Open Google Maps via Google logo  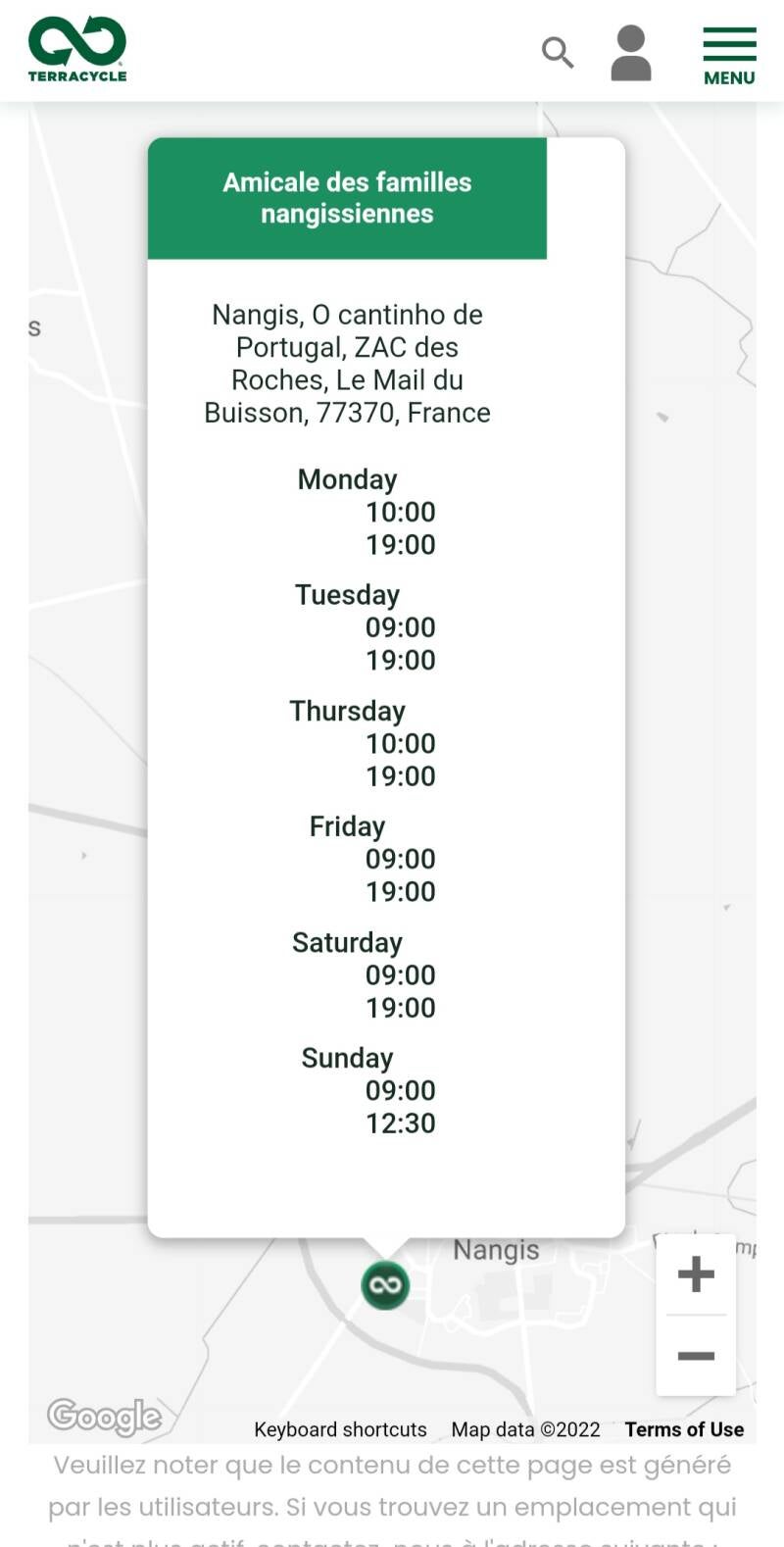click(104, 1416)
